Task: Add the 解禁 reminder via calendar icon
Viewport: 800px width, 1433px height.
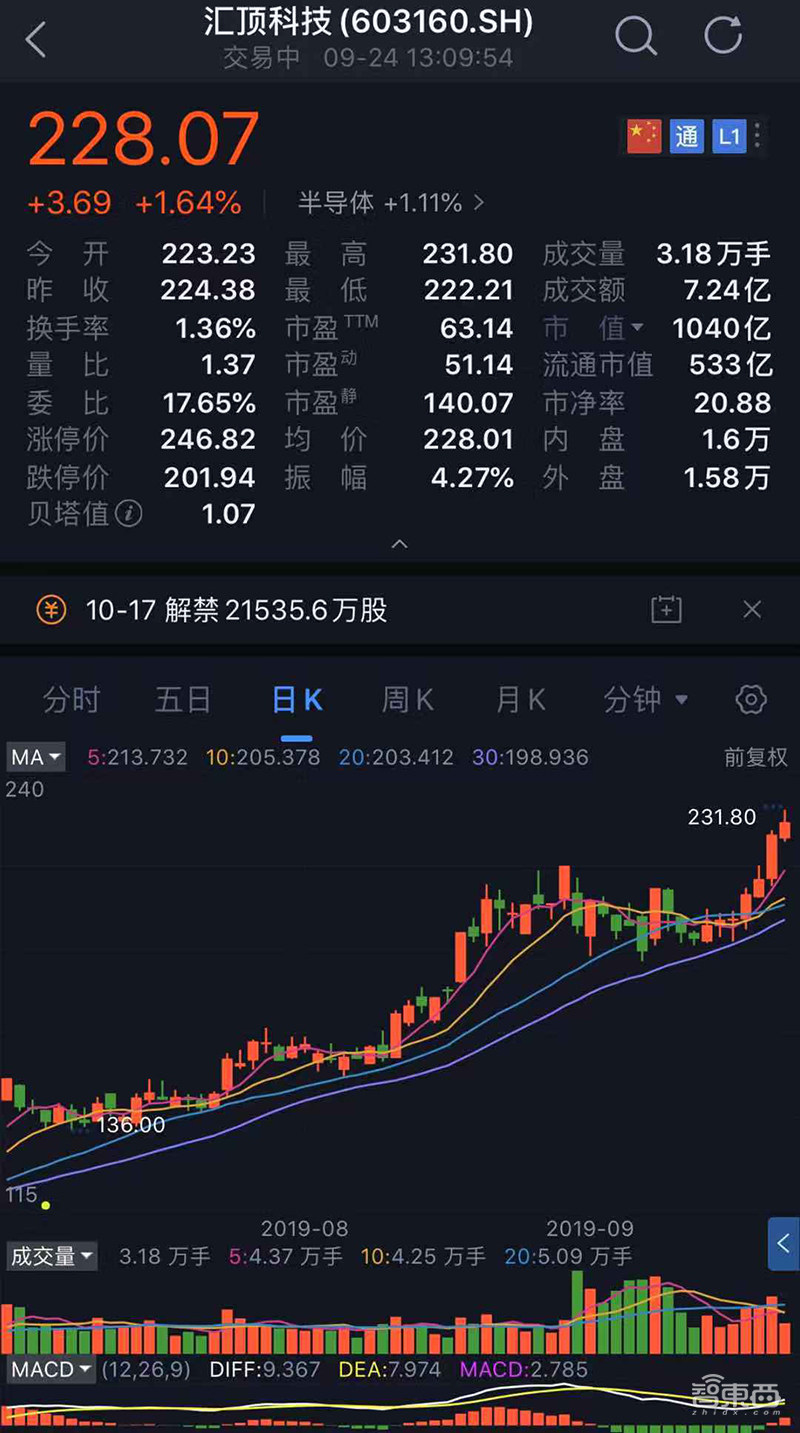Action: [x=666, y=609]
